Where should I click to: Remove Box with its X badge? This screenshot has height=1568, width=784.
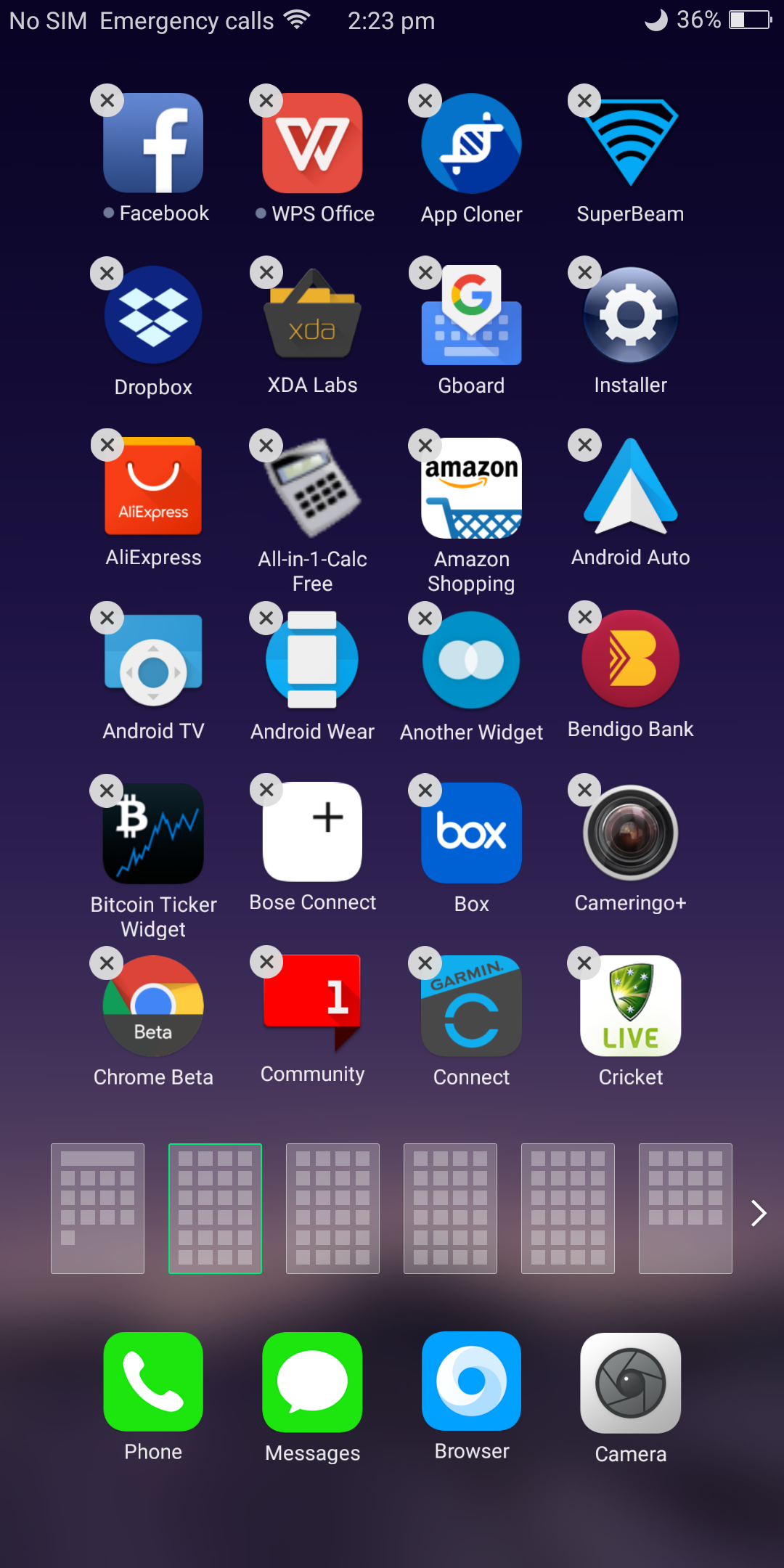click(425, 790)
